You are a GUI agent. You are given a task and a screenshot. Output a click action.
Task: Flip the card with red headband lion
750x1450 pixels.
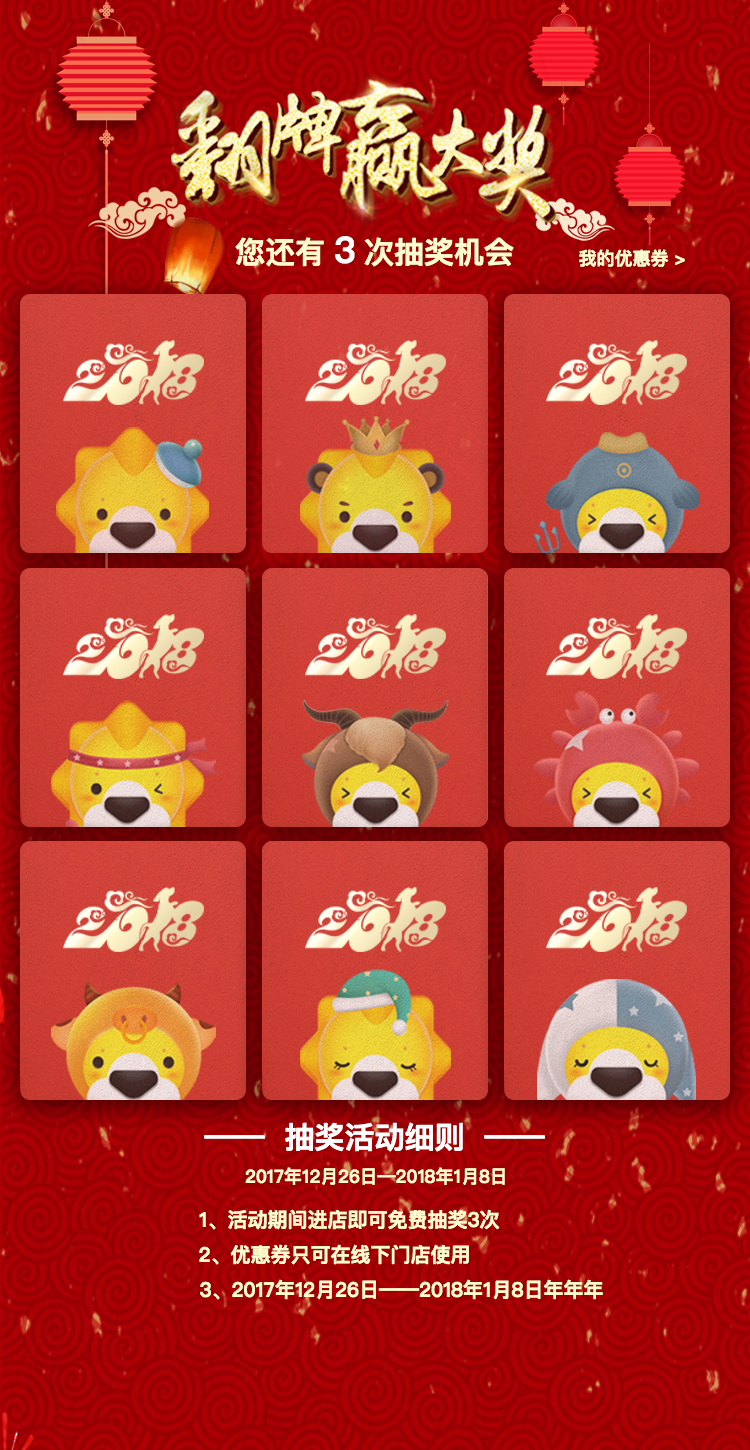[x=133, y=697]
